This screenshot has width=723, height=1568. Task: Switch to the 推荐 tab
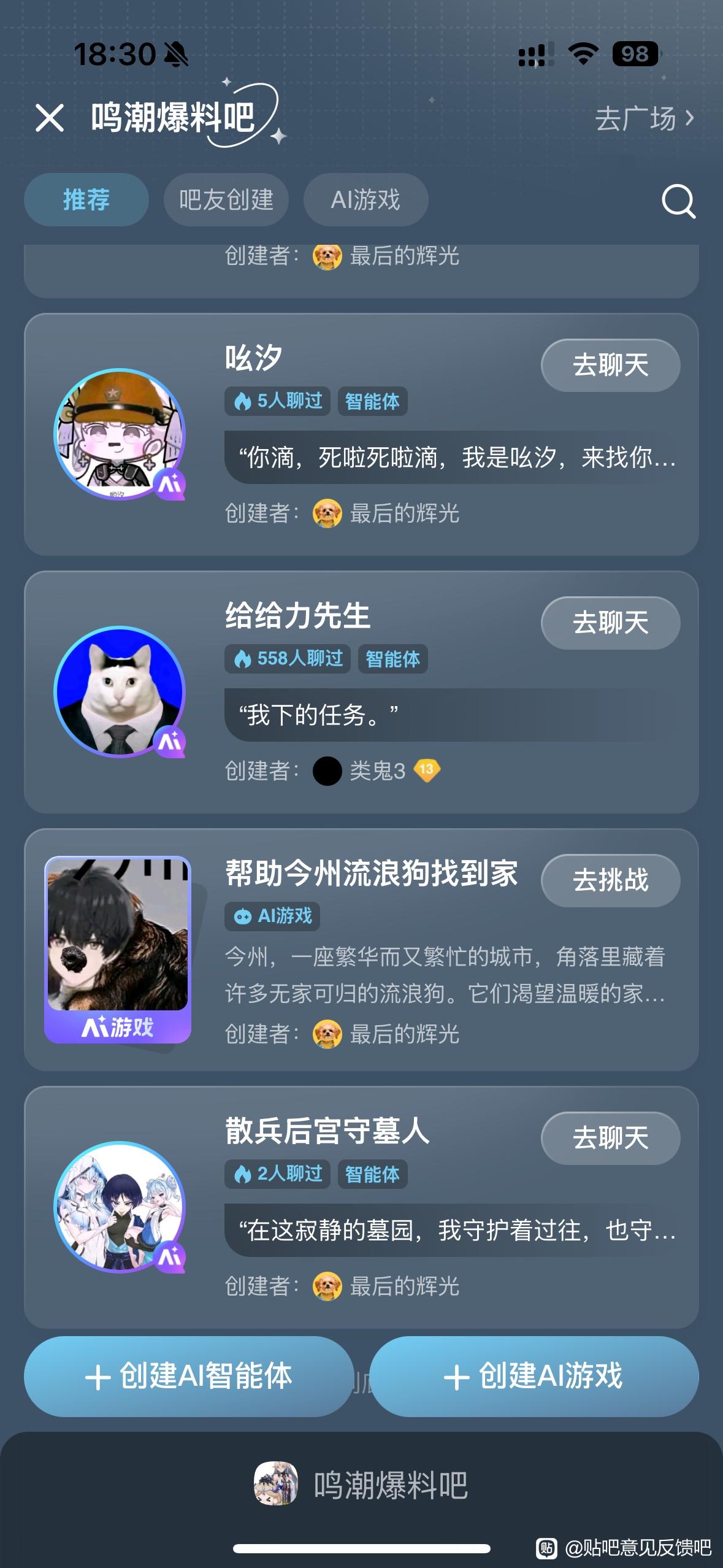(x=86, y=200)
